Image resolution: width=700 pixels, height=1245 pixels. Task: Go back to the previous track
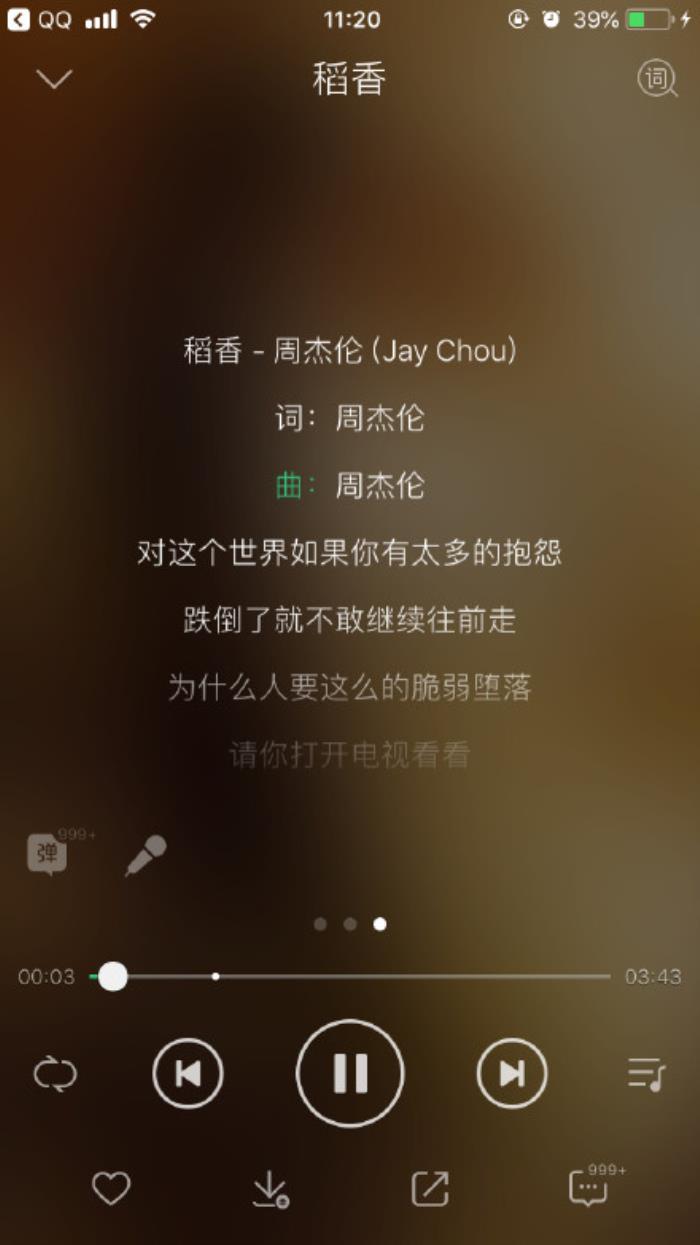[x=188, y=1073]
